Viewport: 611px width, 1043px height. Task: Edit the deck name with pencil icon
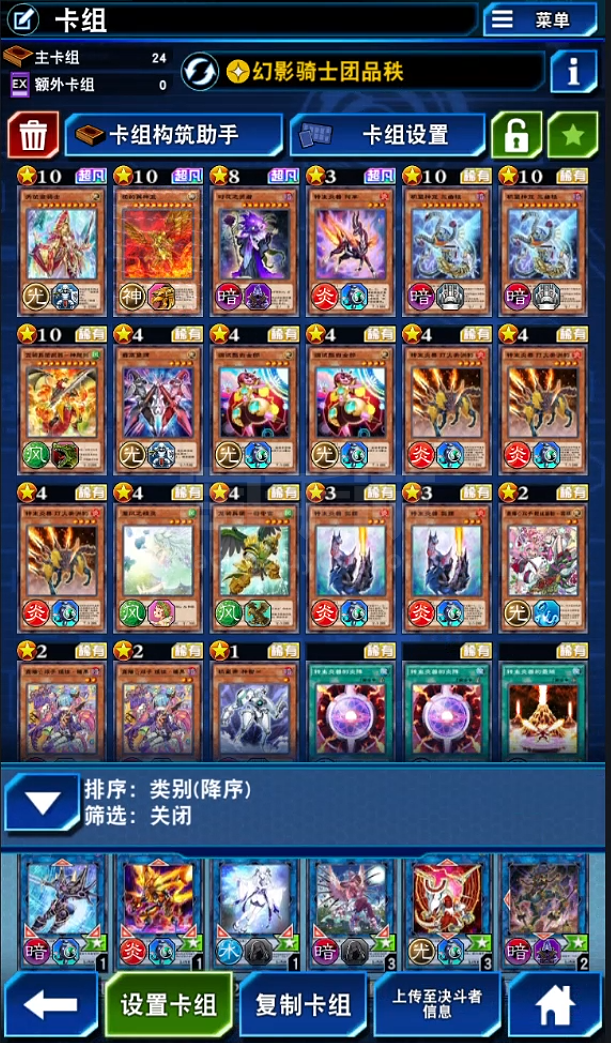click(23, 19)
